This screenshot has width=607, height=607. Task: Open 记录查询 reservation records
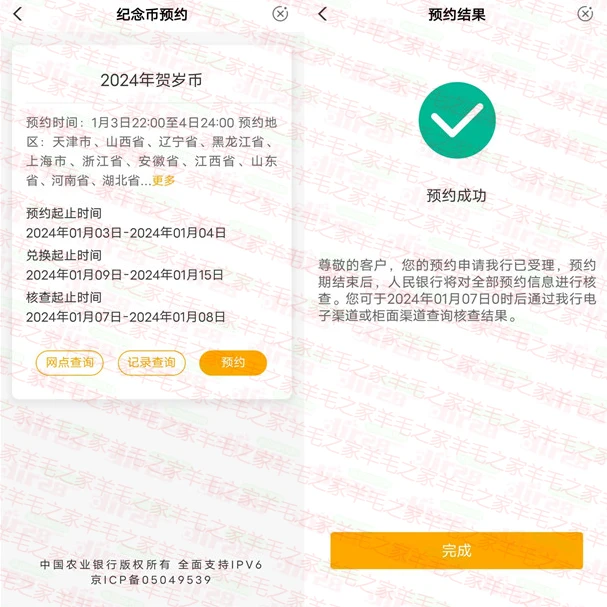[x=151, y=362]
